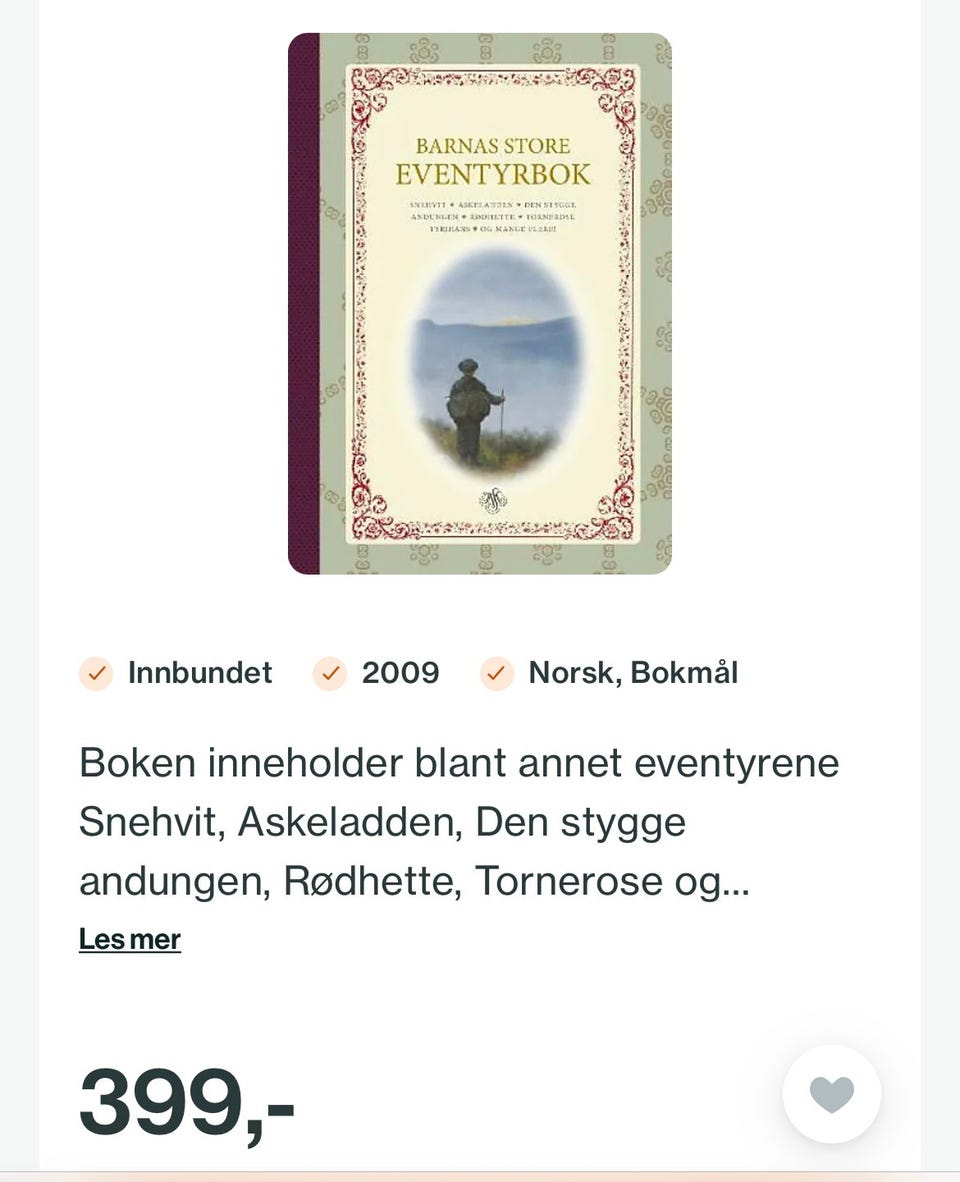
Task: Select the heart inside the circular button
Action: click(x=831, y=1094)
